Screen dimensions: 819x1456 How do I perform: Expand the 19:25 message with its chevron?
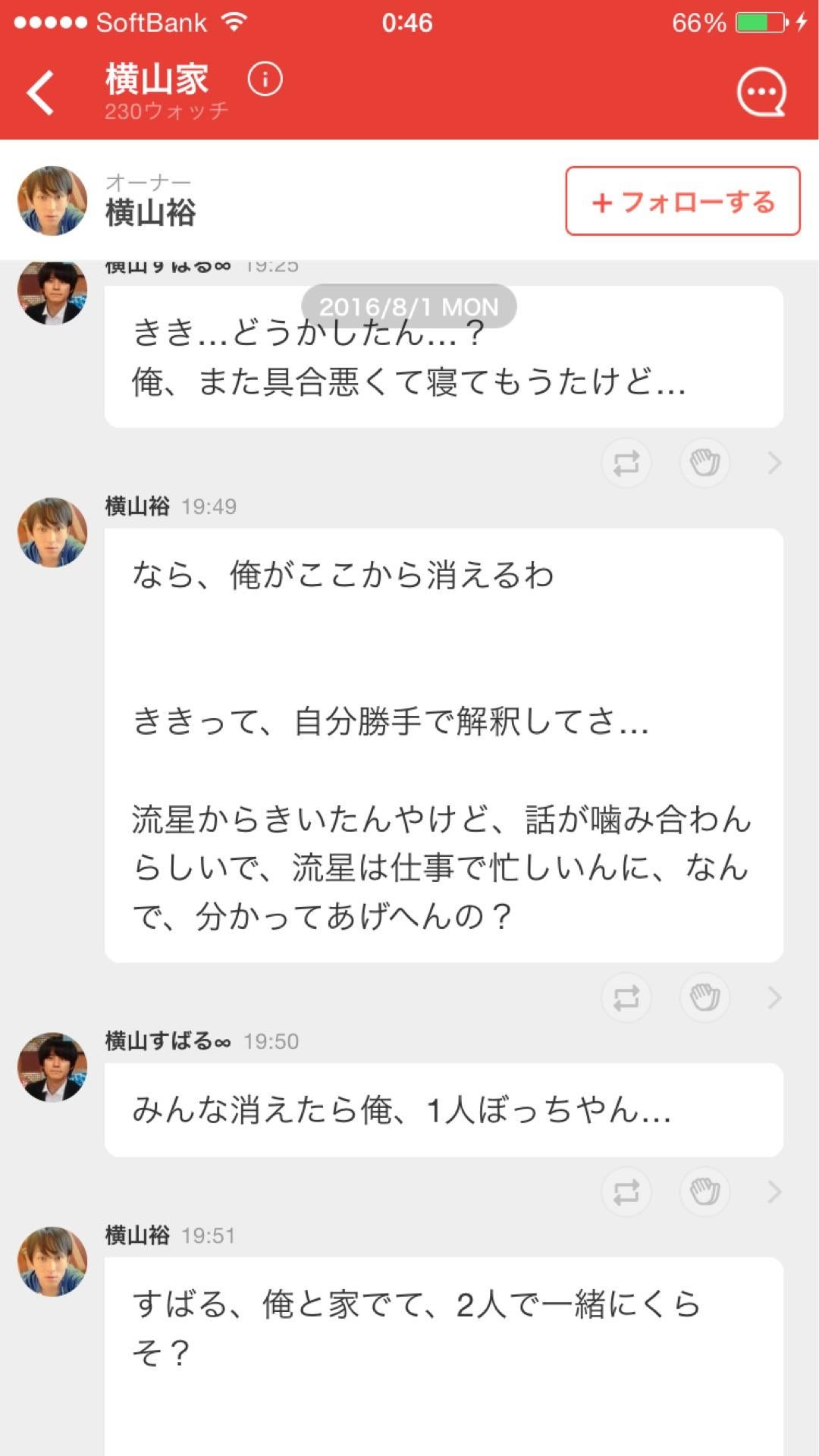[772, 463]
